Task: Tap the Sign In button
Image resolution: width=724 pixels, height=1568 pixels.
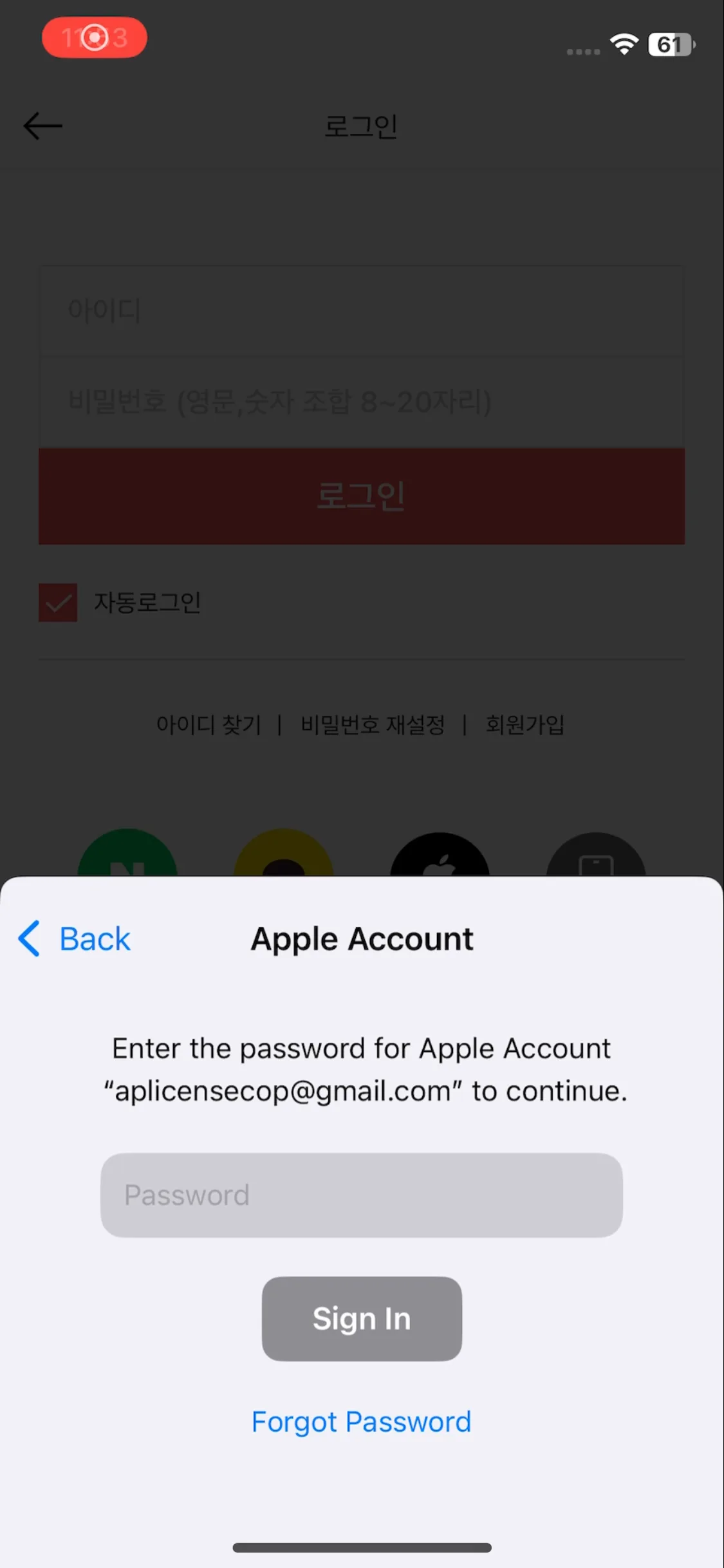Action: 361,1319
